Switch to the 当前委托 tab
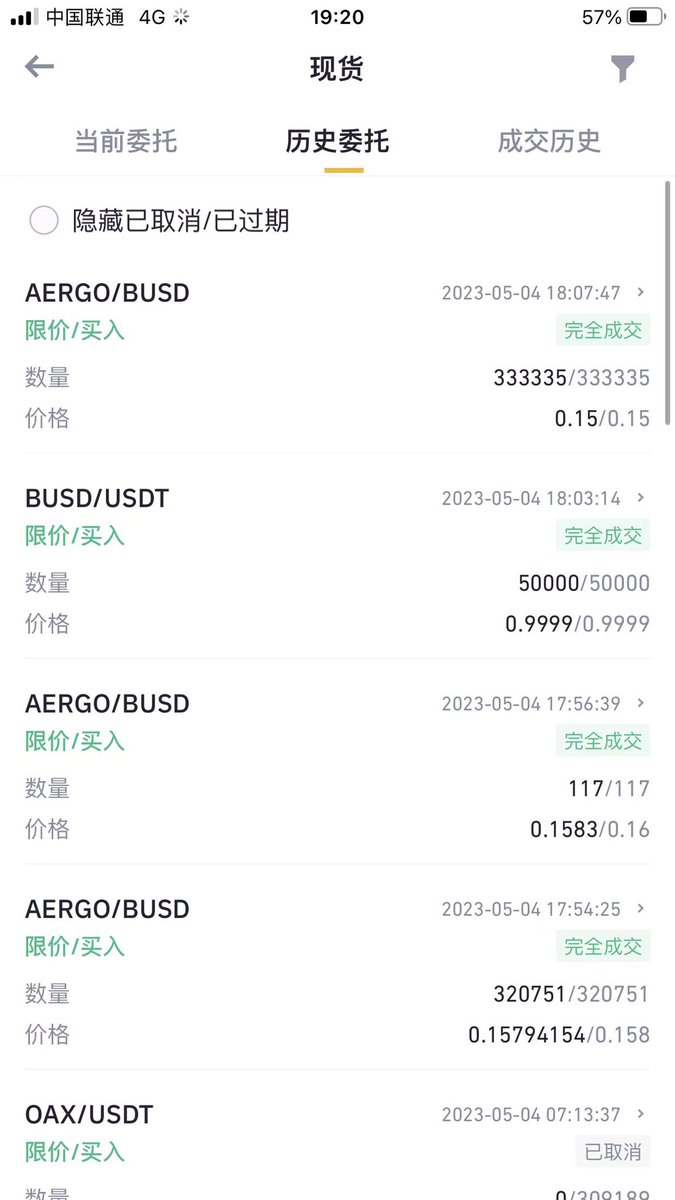Screen dimensions: 675x1200 pyautogui.click(x=126, y=141)
